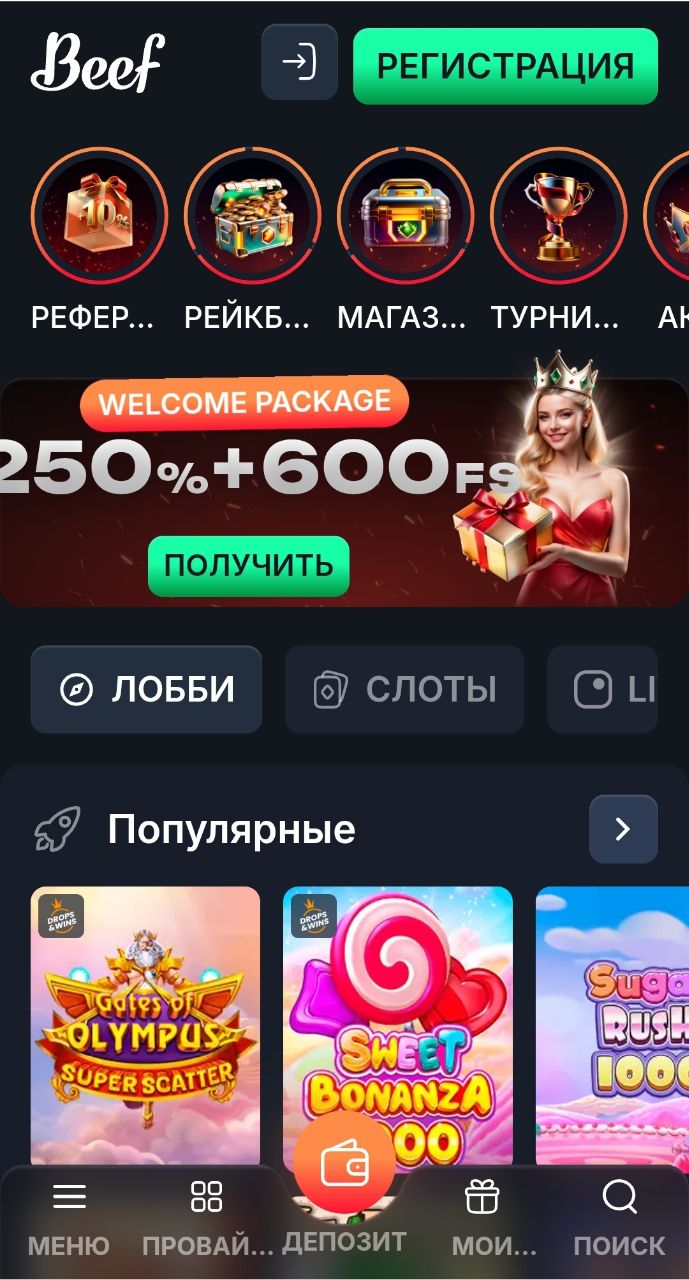Go to the Провай... tab
Screen dimensions: 689x1280
[x=207, y=1217]
